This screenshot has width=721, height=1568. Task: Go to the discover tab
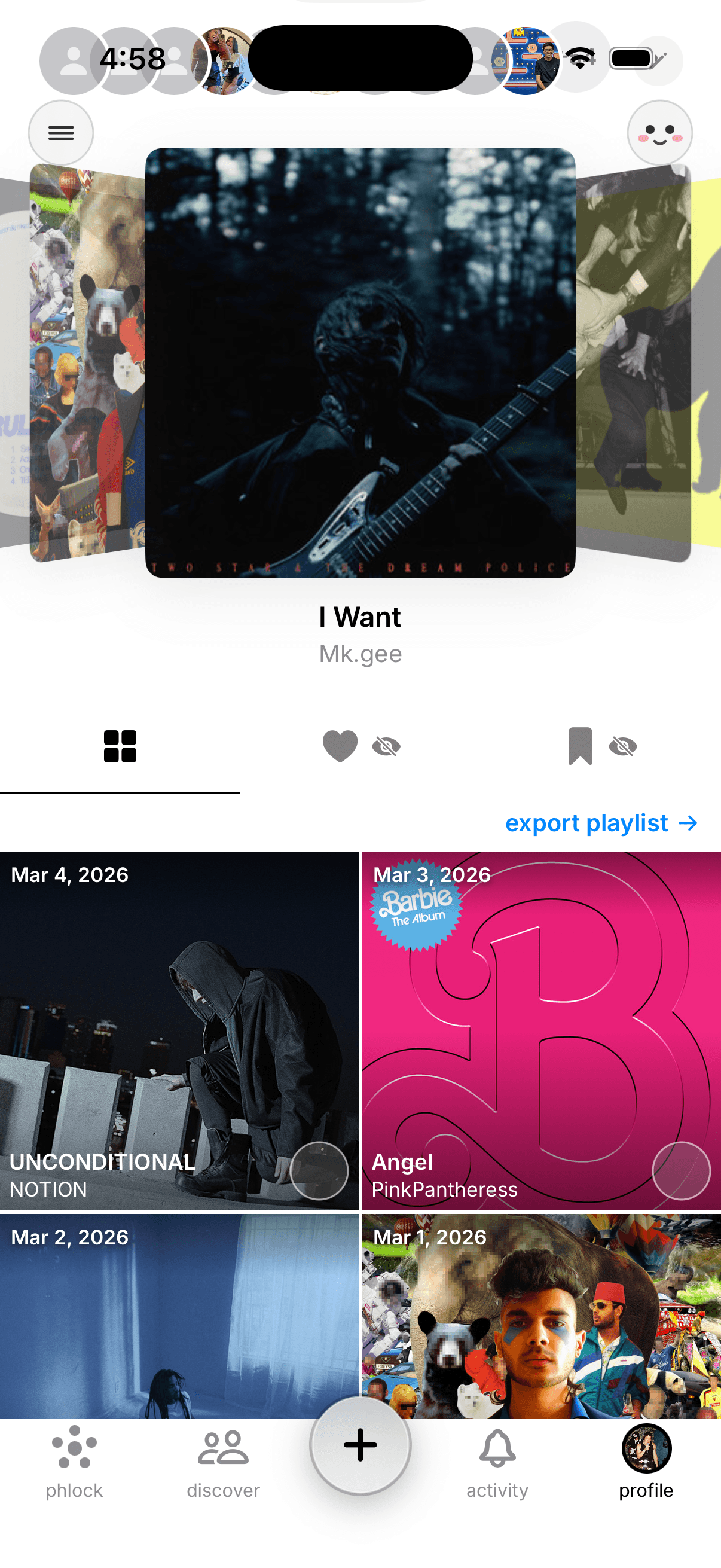(224, 1462)
